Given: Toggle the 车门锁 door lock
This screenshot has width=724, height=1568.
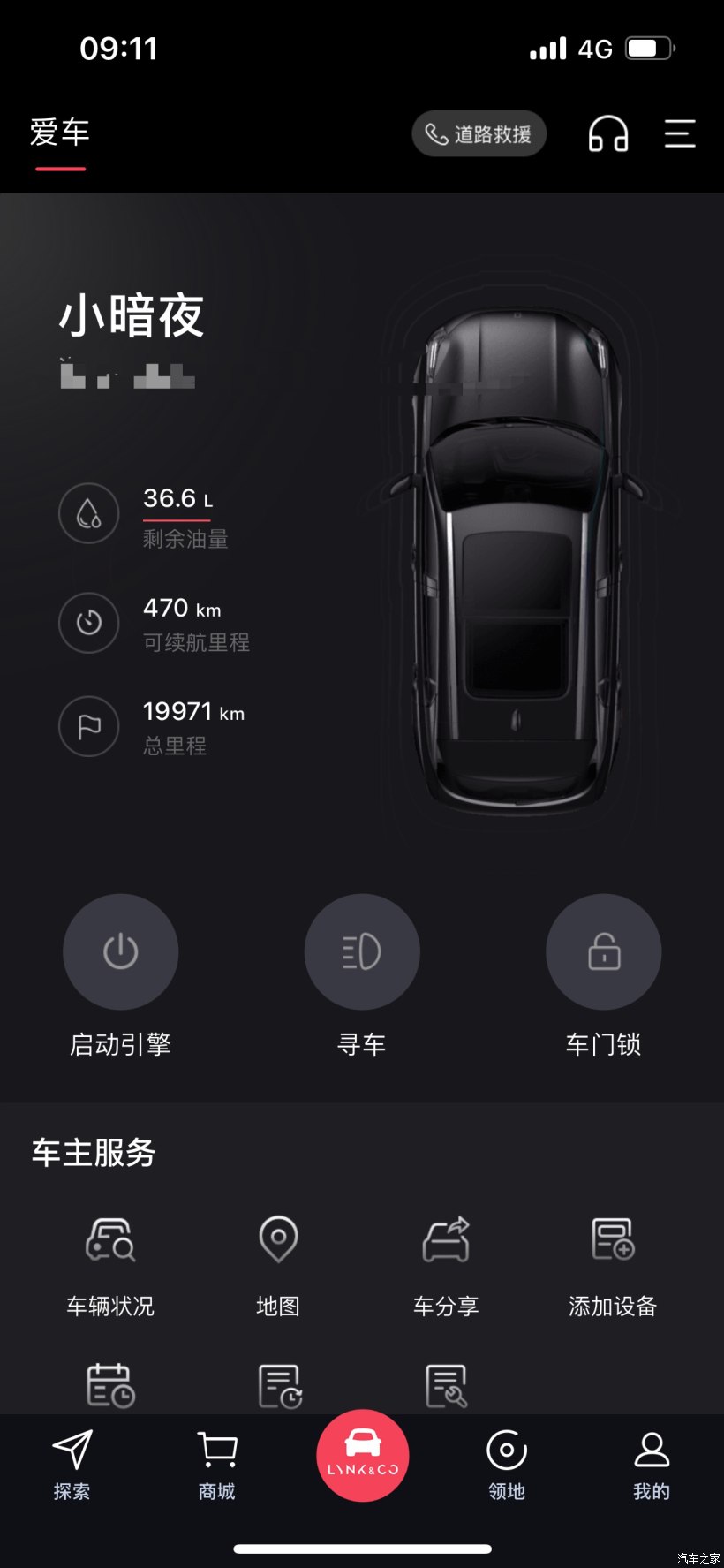Looking at the screenshot, I should pyautogui.click(x=603, y=951).
